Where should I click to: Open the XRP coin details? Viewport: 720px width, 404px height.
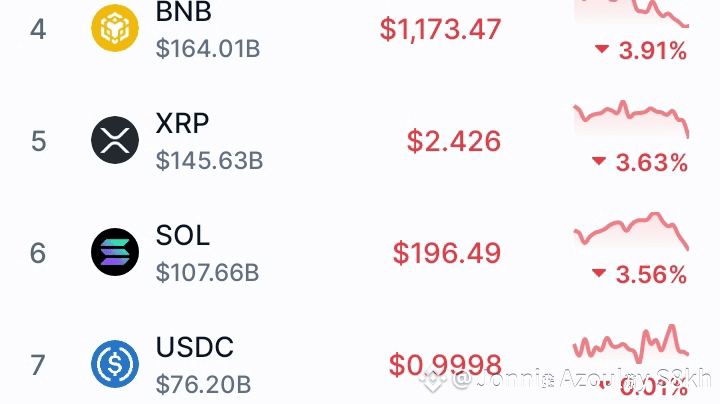[x=183, y=140]
